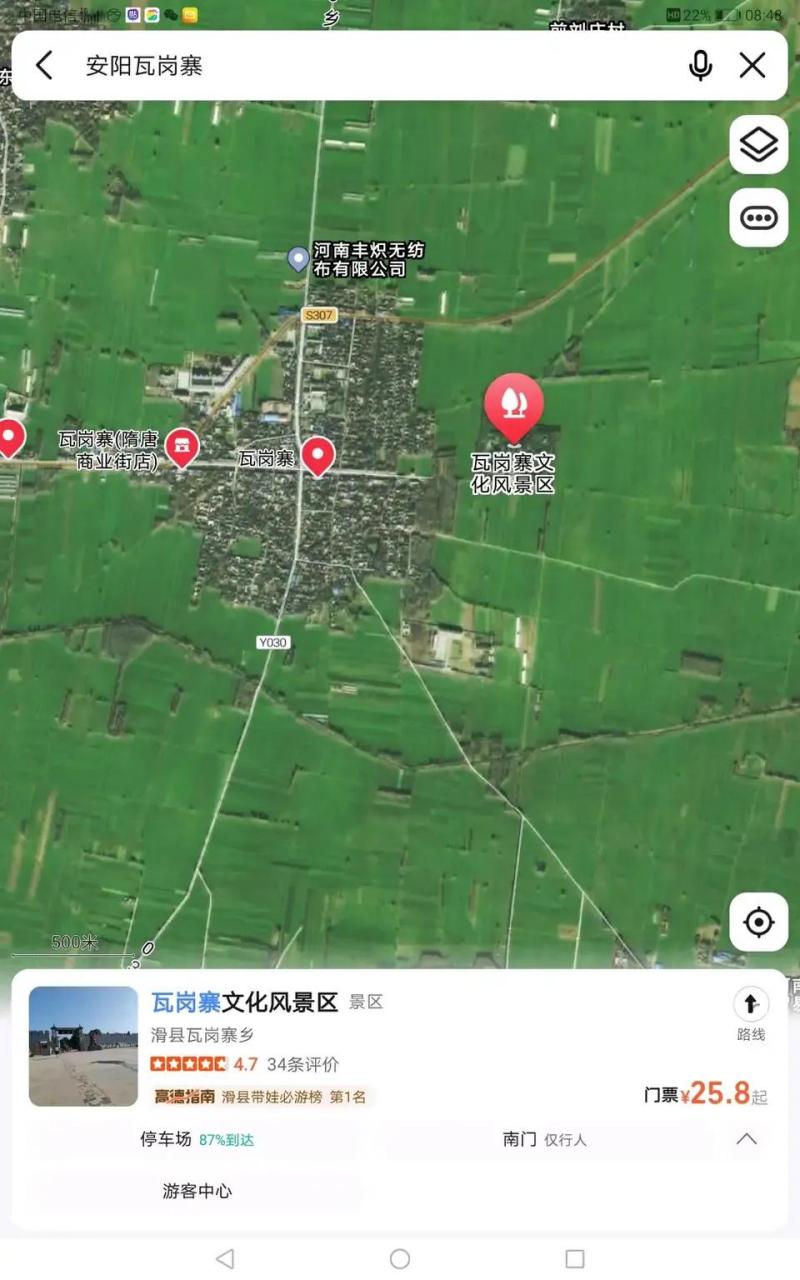The width and height of the screenshot is (800, 1280).
Task: Clear the search using the X icon
Action: 753,65
